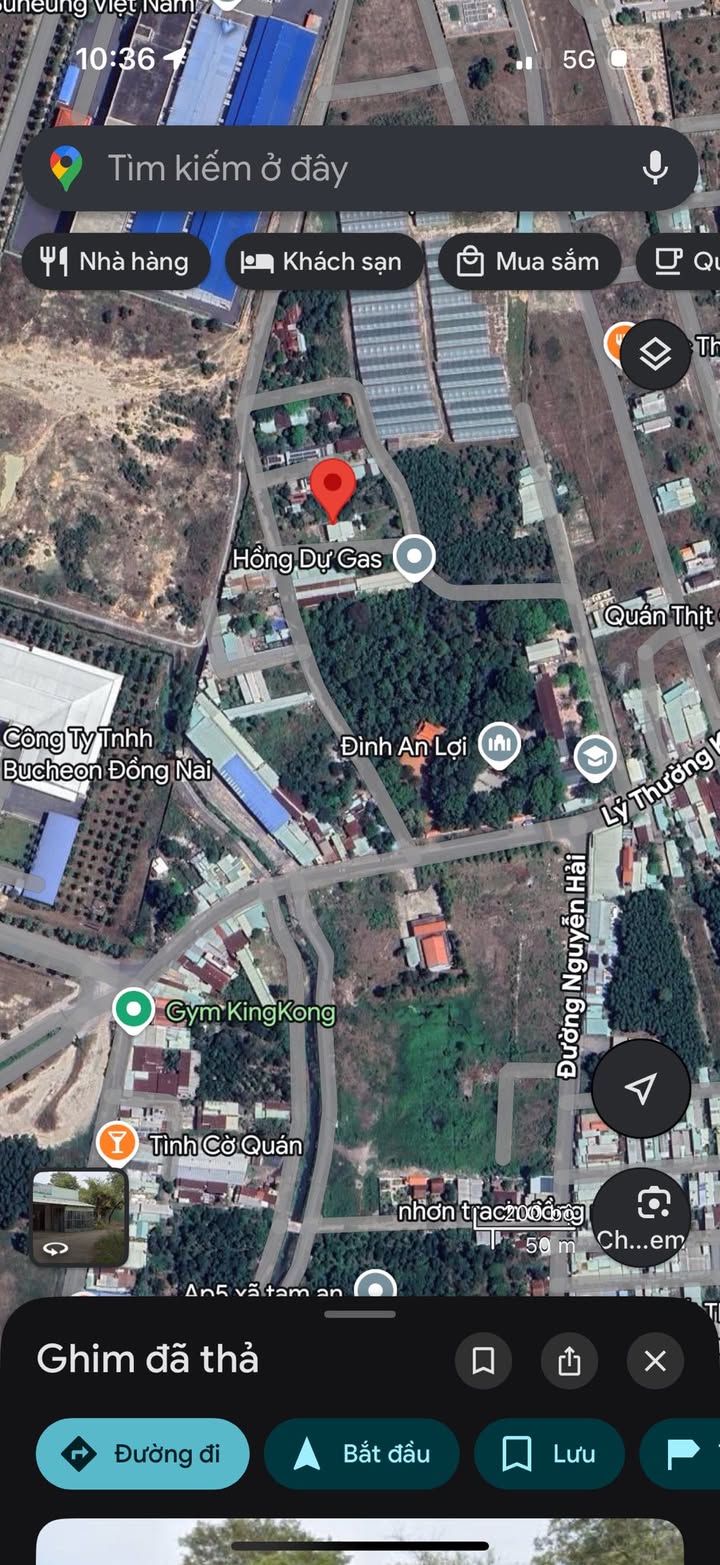Center map on my location

tap(641, 1088)
